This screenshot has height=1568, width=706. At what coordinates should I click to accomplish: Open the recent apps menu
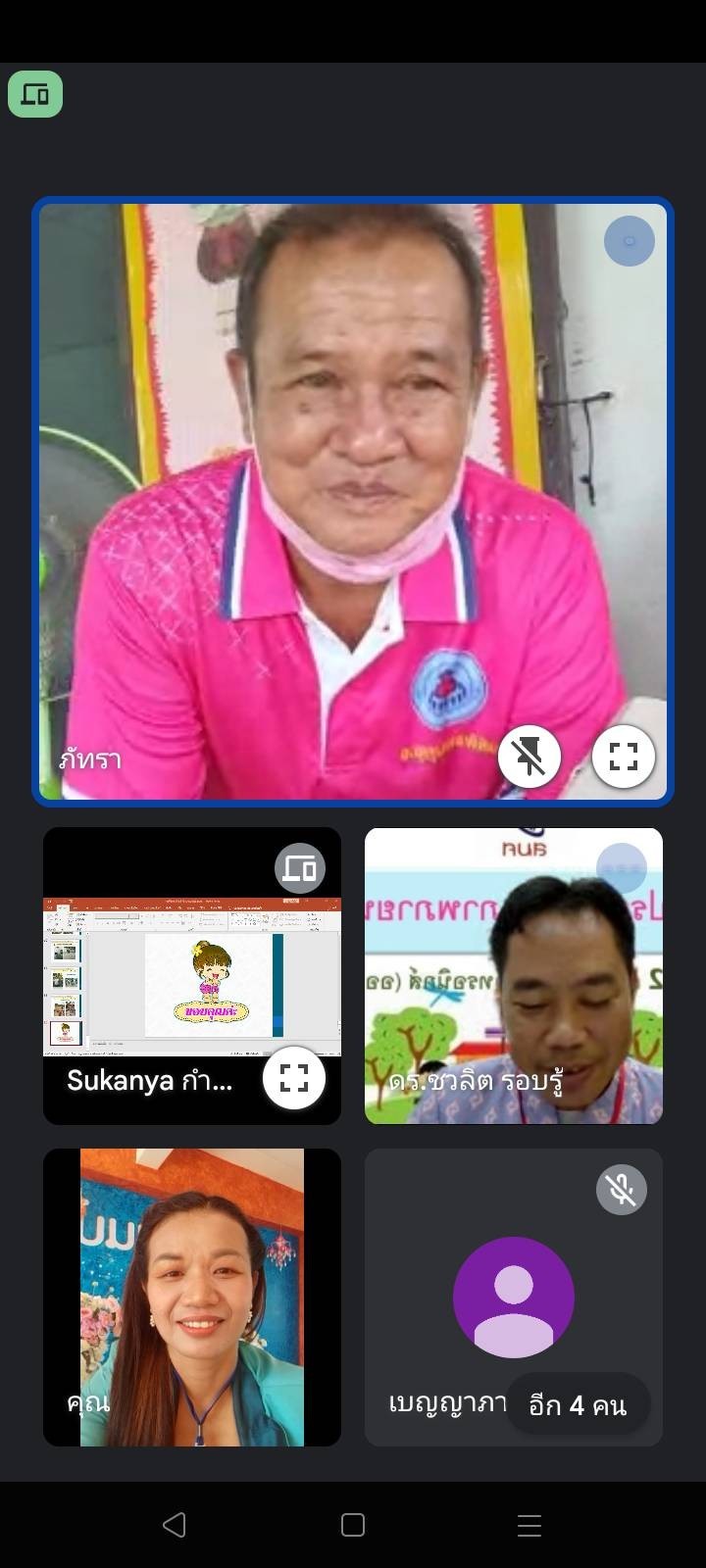(529, 1525)
